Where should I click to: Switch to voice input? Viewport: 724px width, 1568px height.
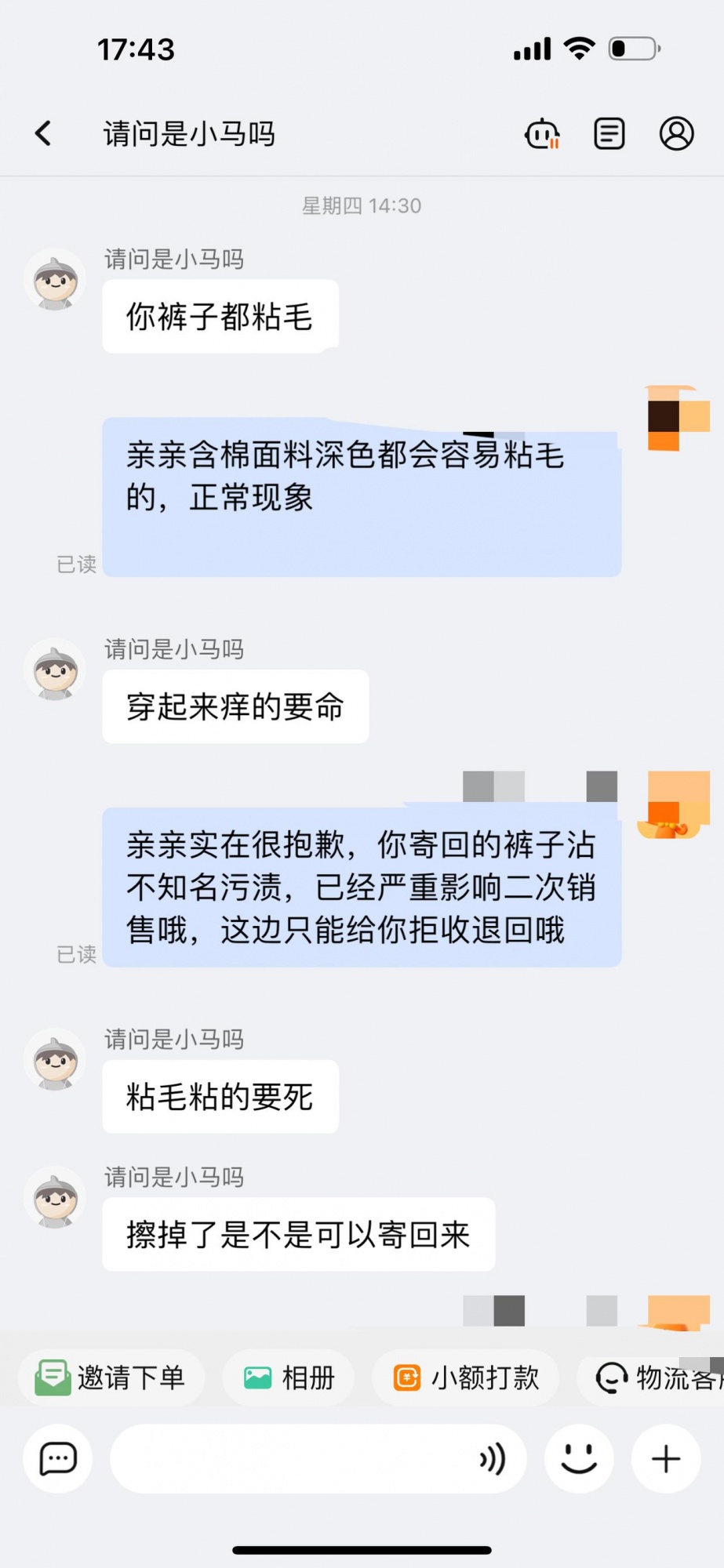pos(493,1459)
